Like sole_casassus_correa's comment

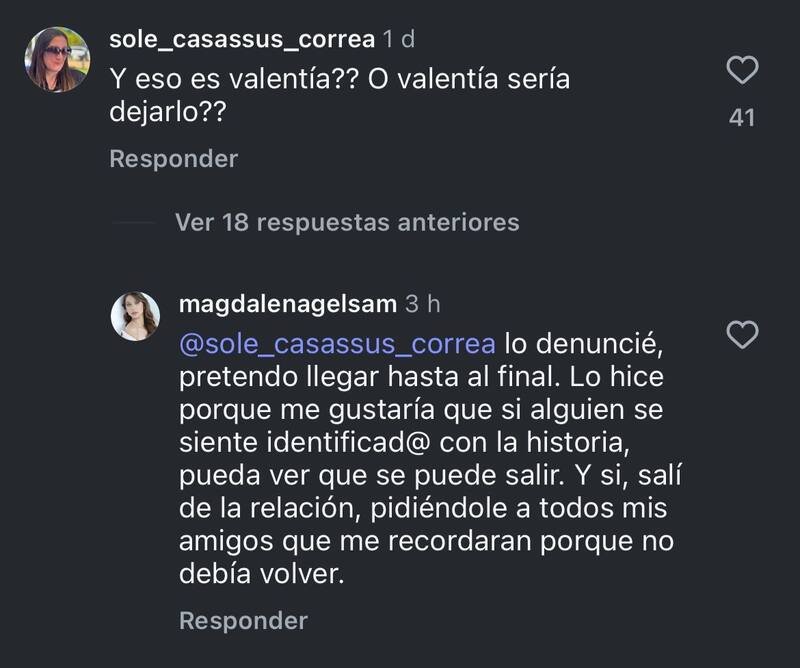pos(741,70)
